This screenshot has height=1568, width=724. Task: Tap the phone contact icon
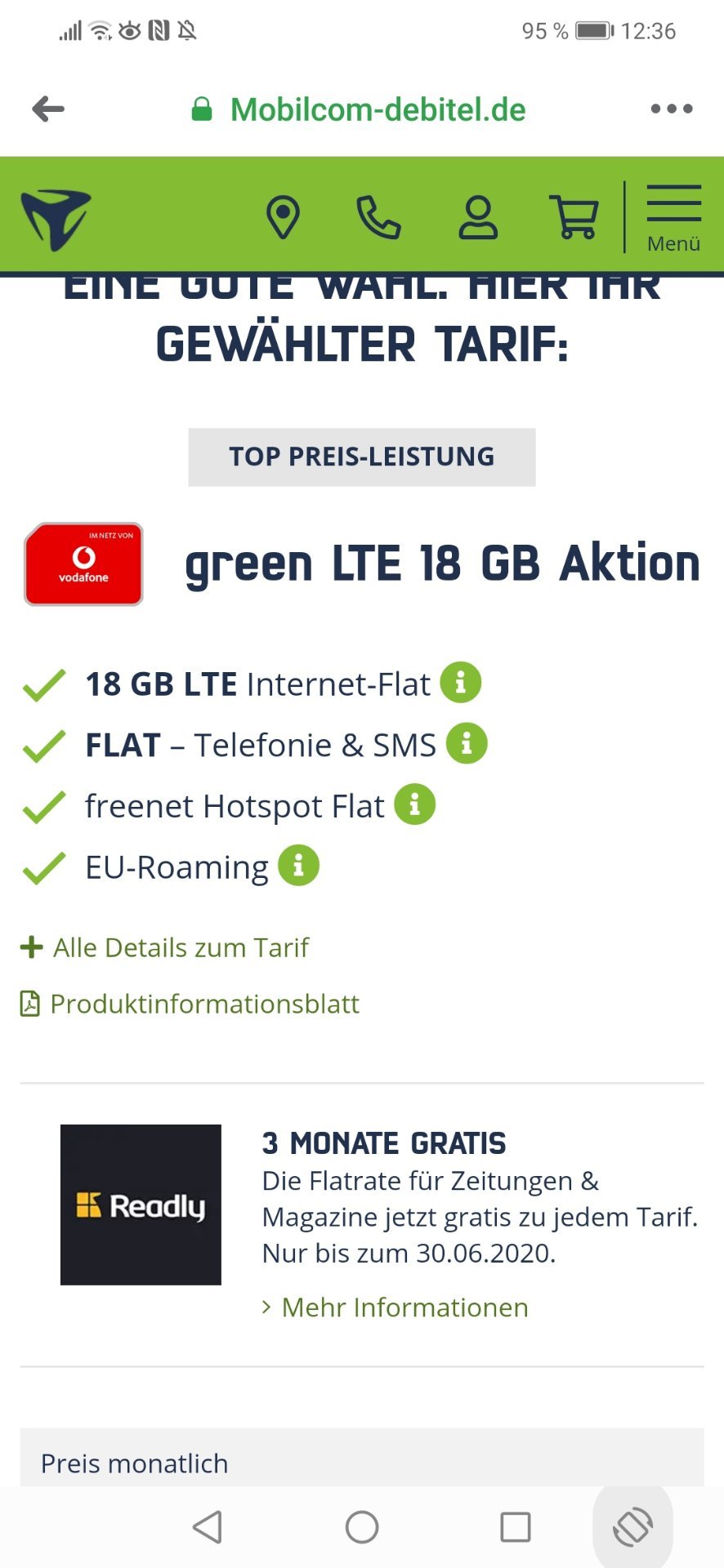point(378,217)
